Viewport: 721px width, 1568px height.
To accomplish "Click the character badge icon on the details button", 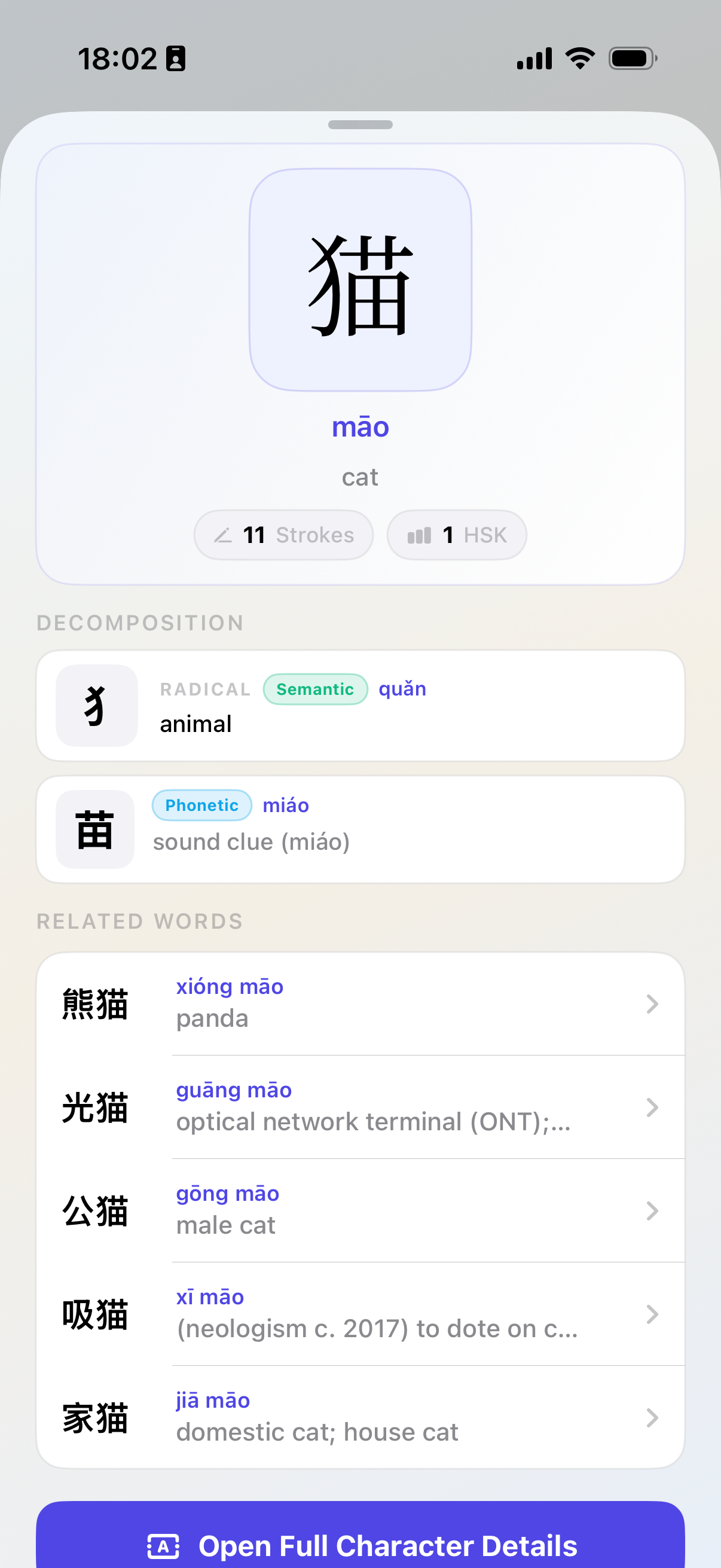I will (163, 1545).
